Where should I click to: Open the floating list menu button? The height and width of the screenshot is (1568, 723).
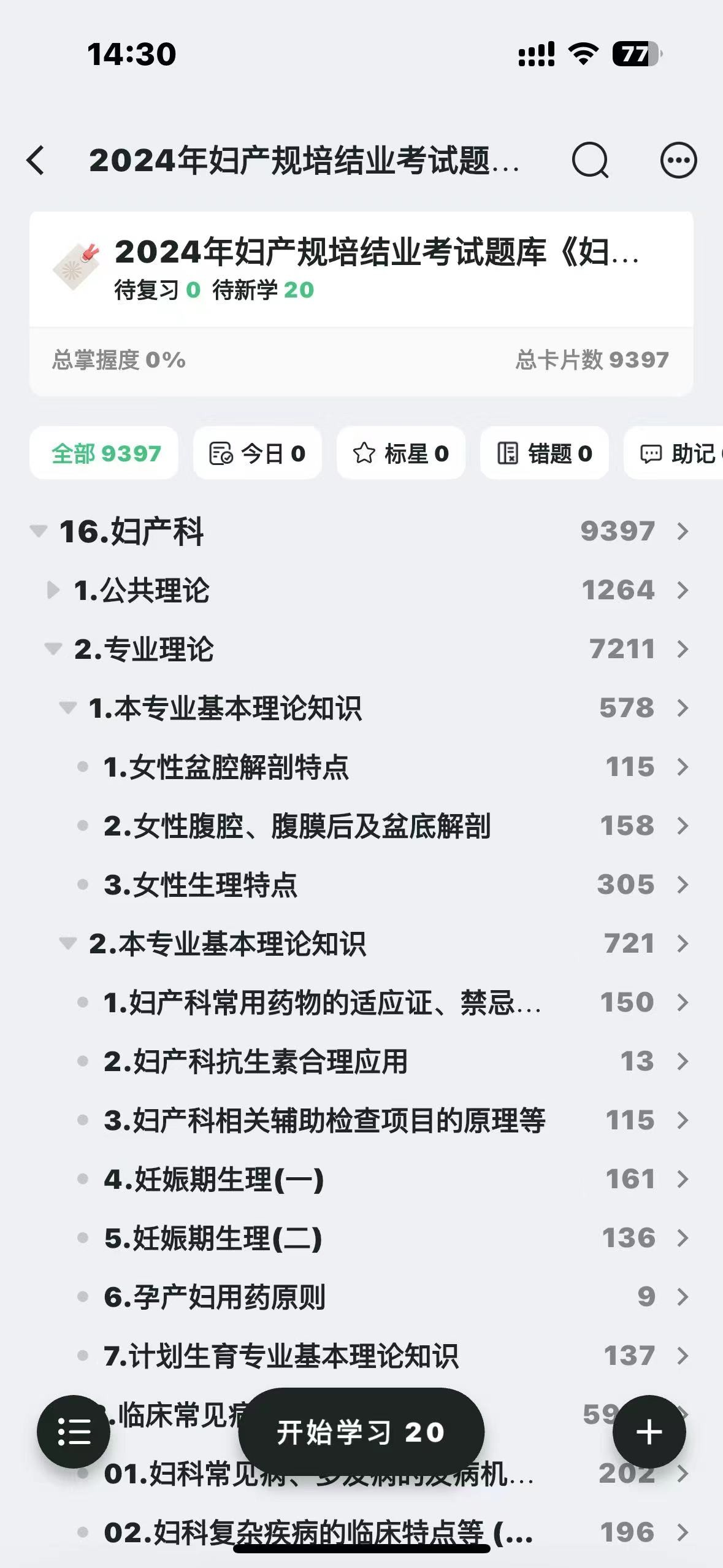point(74,1432)
